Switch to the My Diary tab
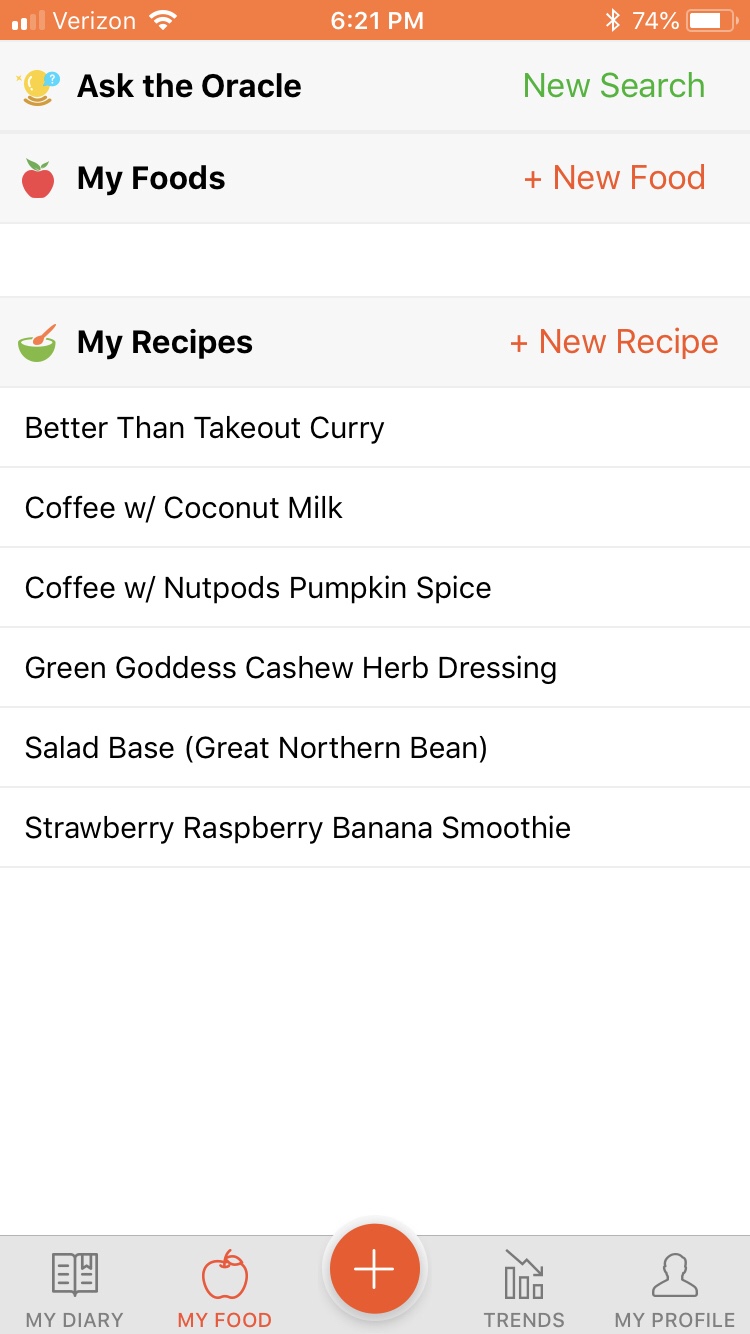Image resolution: width=750 pixels, height=1334 pixels. (75, 1289)
